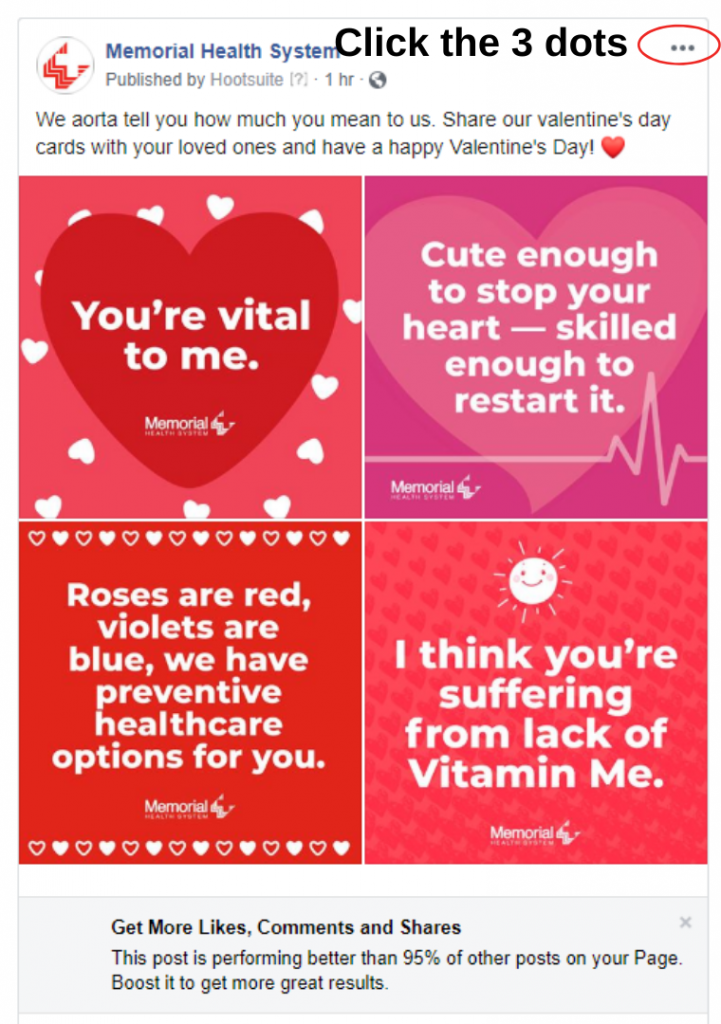Open the "Cute enough to stop your heart" image

[536, 347]
